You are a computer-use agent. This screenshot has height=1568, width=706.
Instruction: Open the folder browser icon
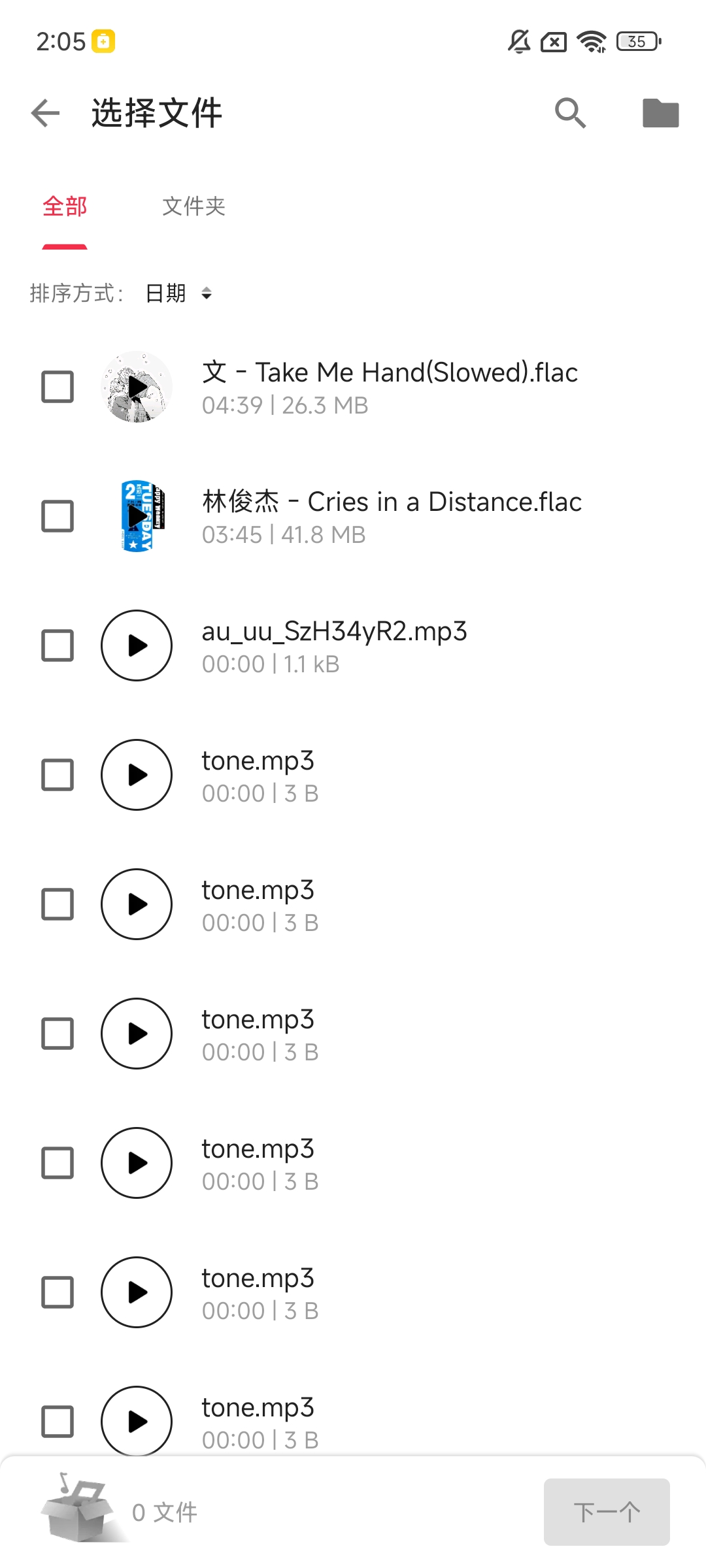coord(660,113)
